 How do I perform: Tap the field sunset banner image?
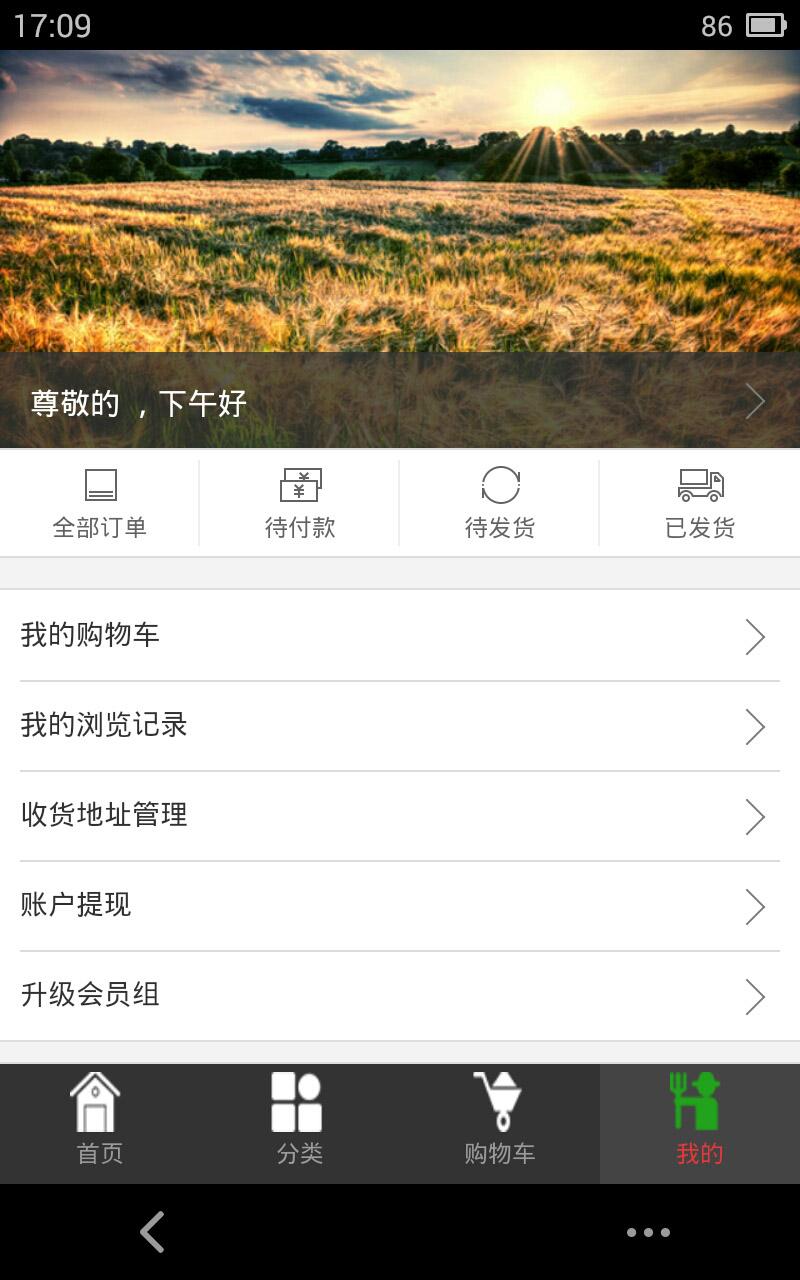[400, 200]
